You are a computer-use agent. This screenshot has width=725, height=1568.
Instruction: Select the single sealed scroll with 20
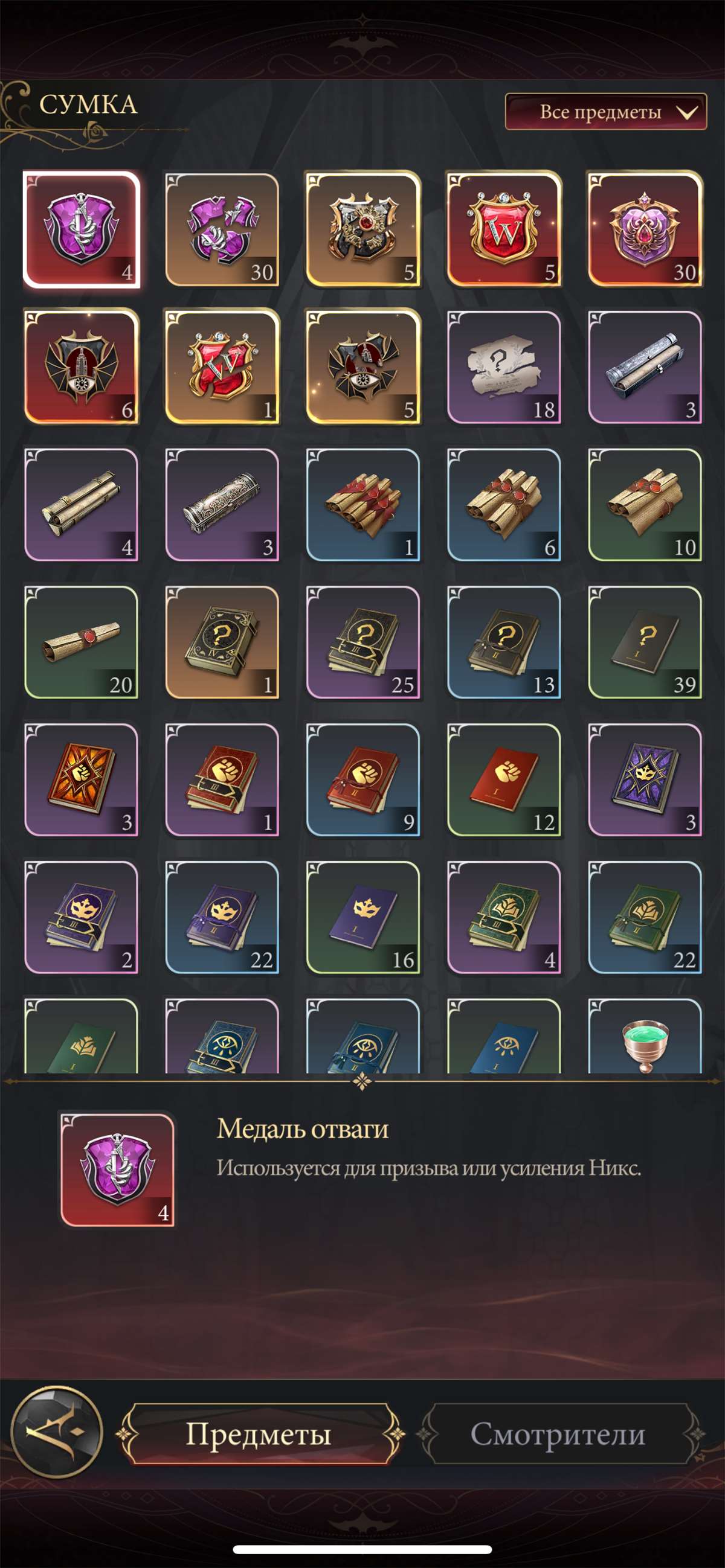81,642
